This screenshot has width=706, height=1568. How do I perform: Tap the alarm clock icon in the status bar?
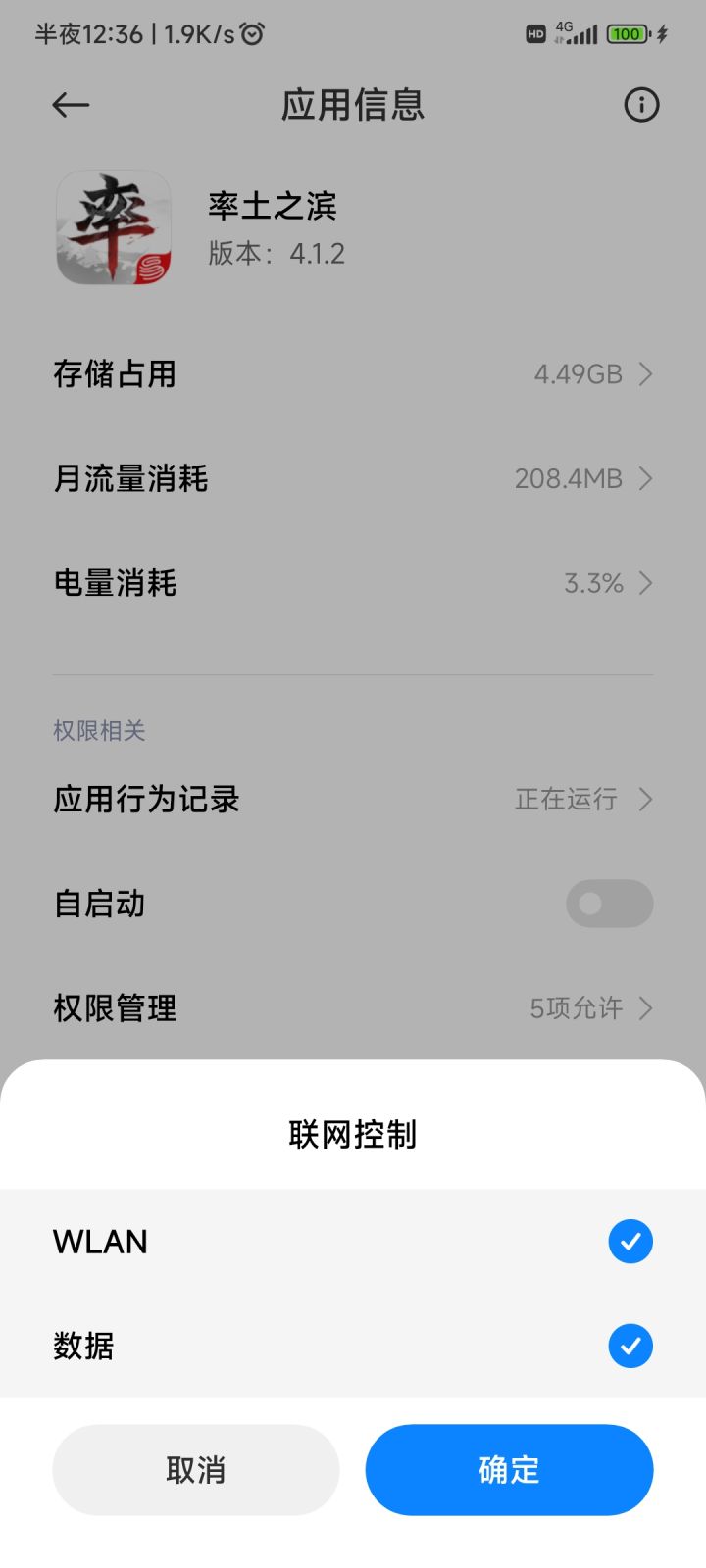[251, 33]
